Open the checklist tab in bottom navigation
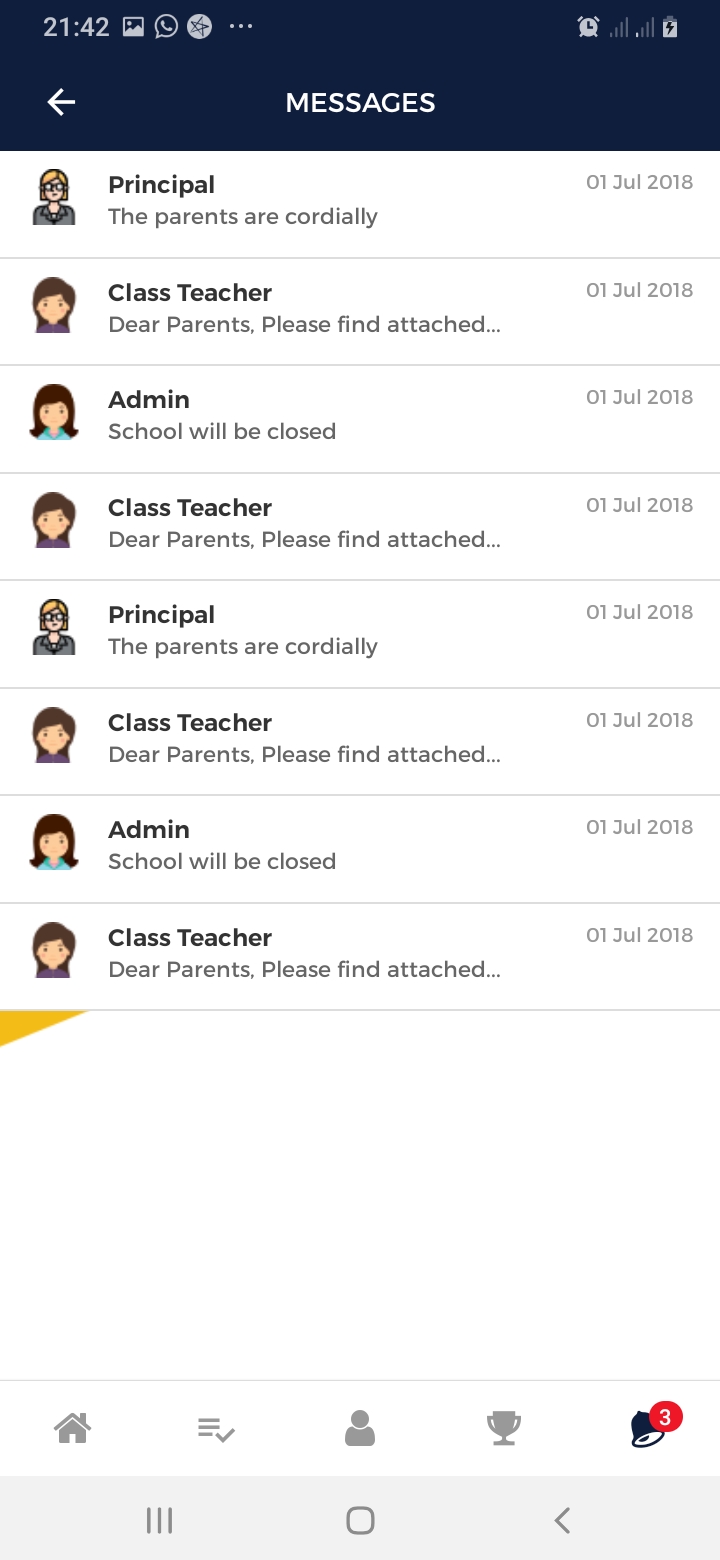 tap(216, 1428)
